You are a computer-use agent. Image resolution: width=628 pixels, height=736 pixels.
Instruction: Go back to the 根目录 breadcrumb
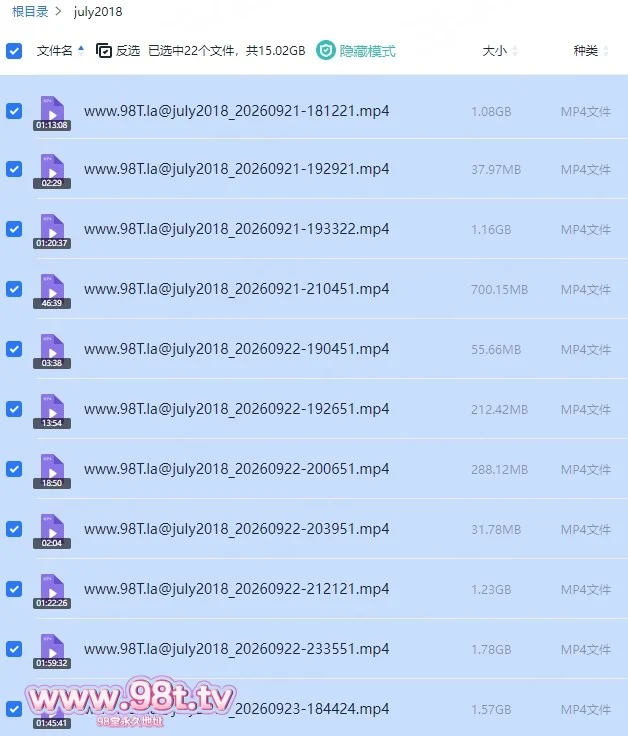coord(30,11)
